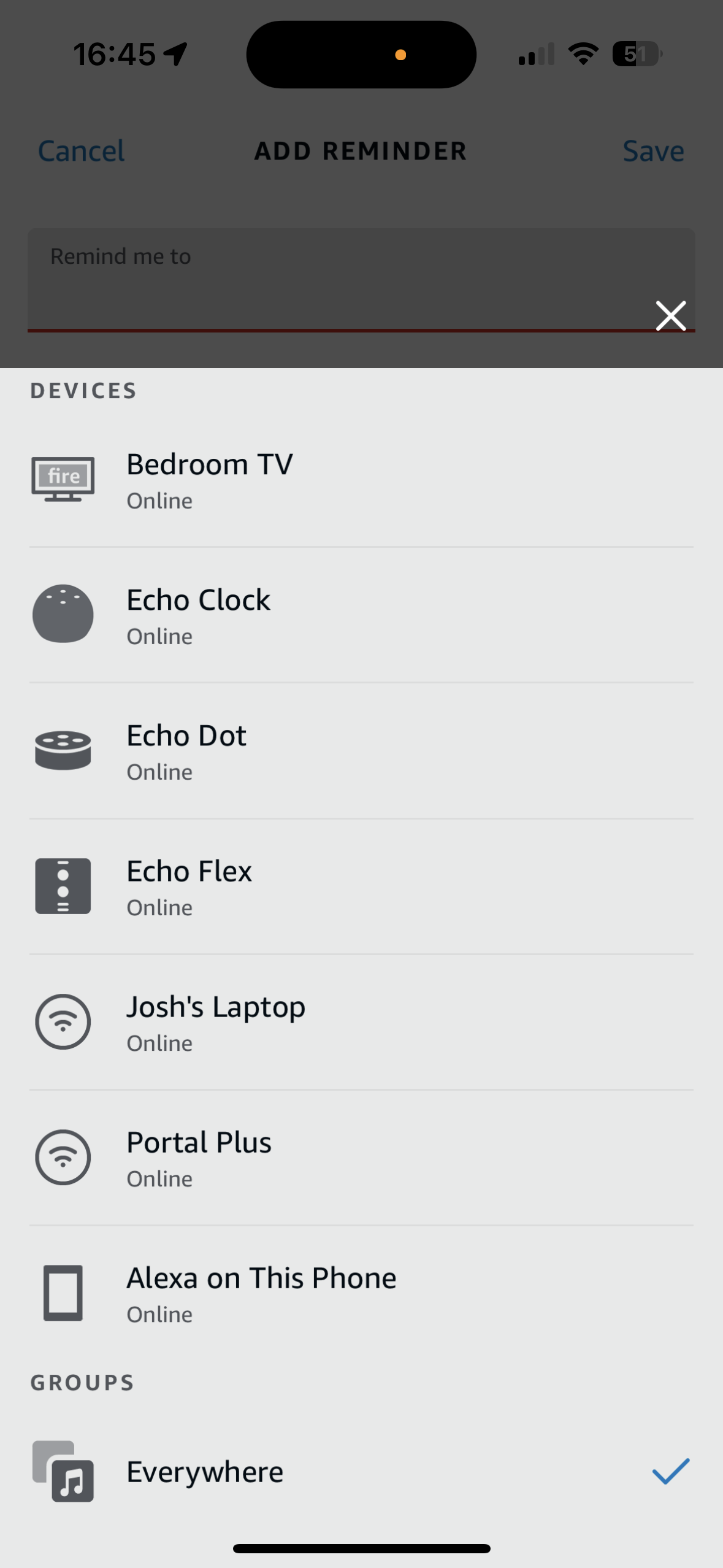
Task: Pick Alexa on This Phone
Action: [361, 1293]
